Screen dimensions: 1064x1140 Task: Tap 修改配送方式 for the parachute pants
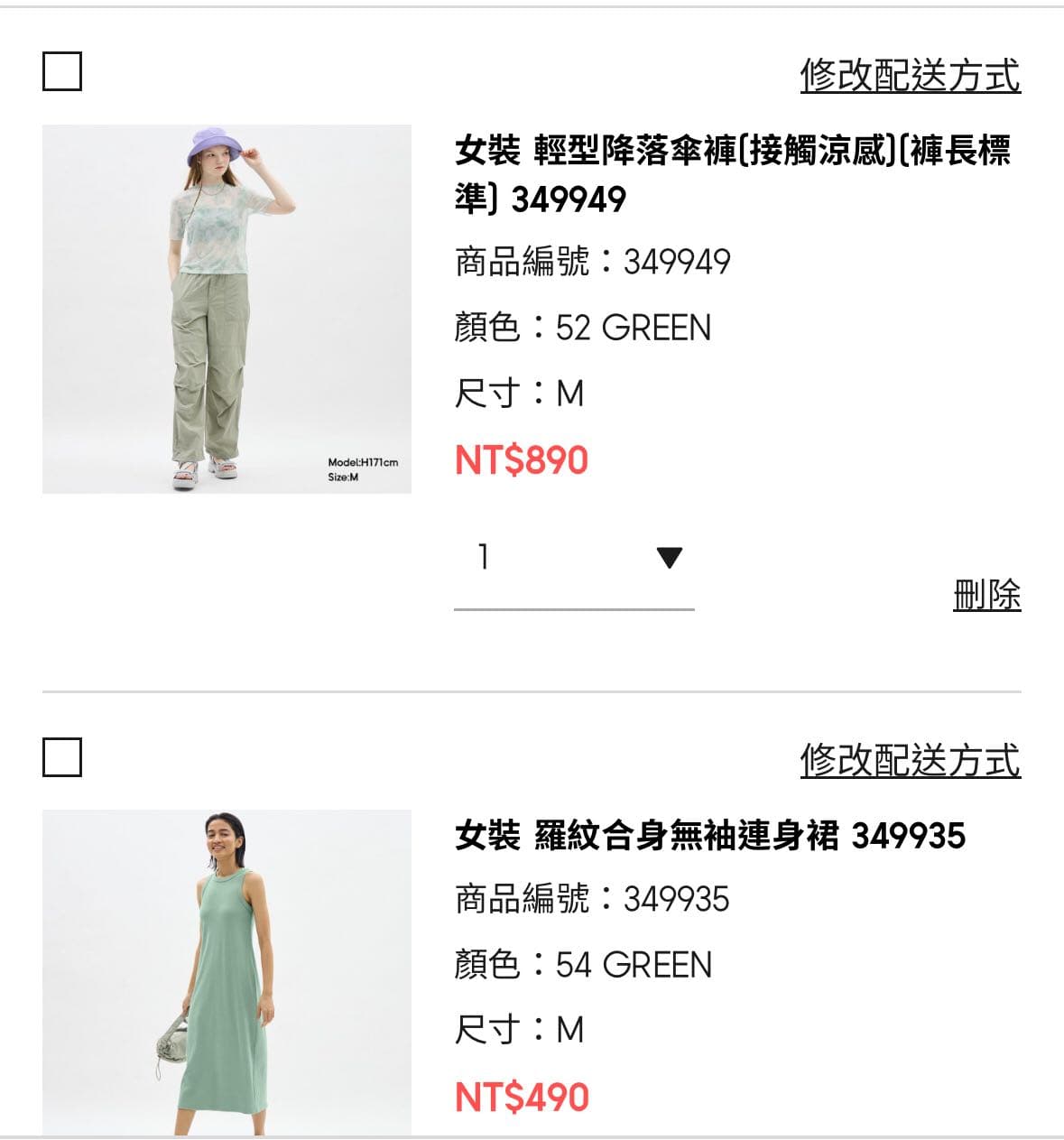coord(910,75)
